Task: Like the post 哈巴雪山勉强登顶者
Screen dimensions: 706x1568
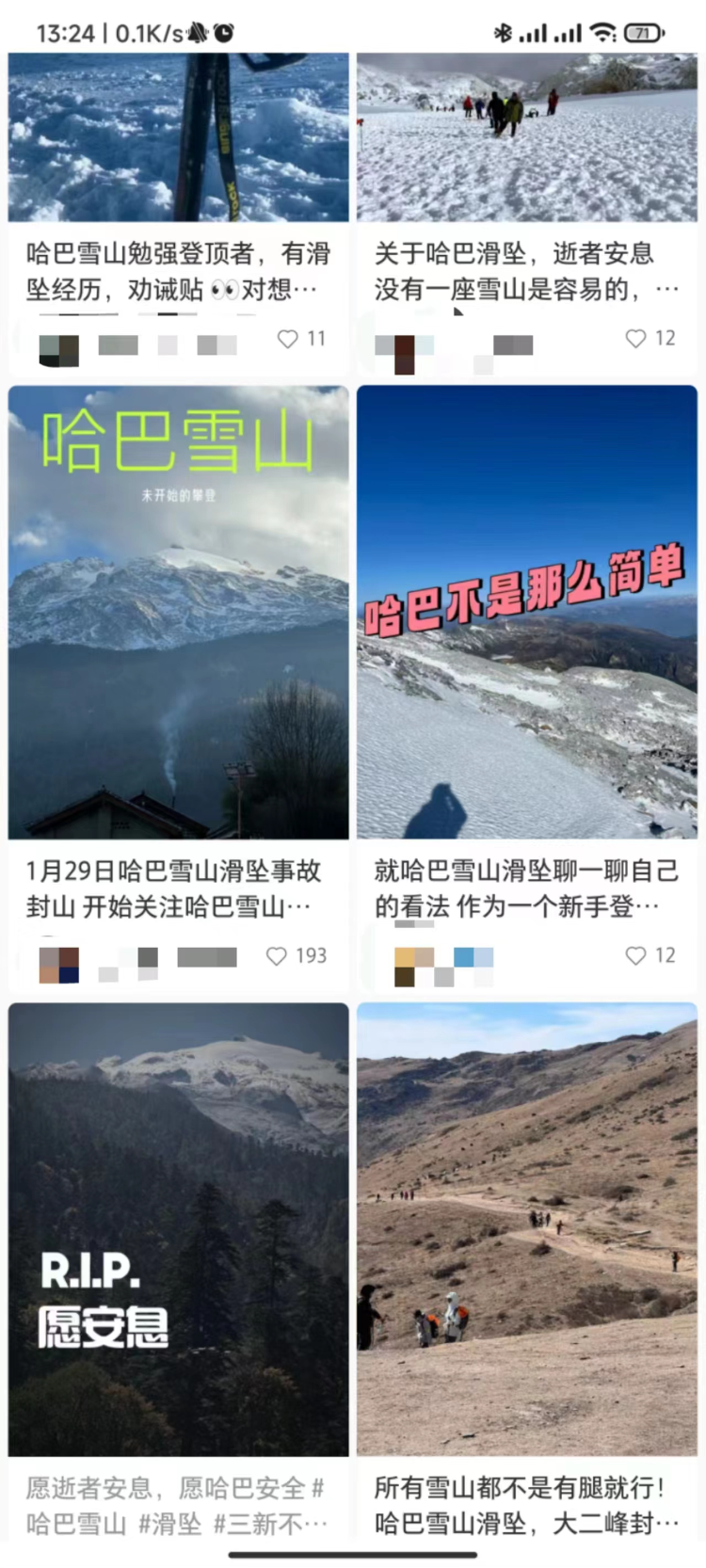Action: (288, 339)
